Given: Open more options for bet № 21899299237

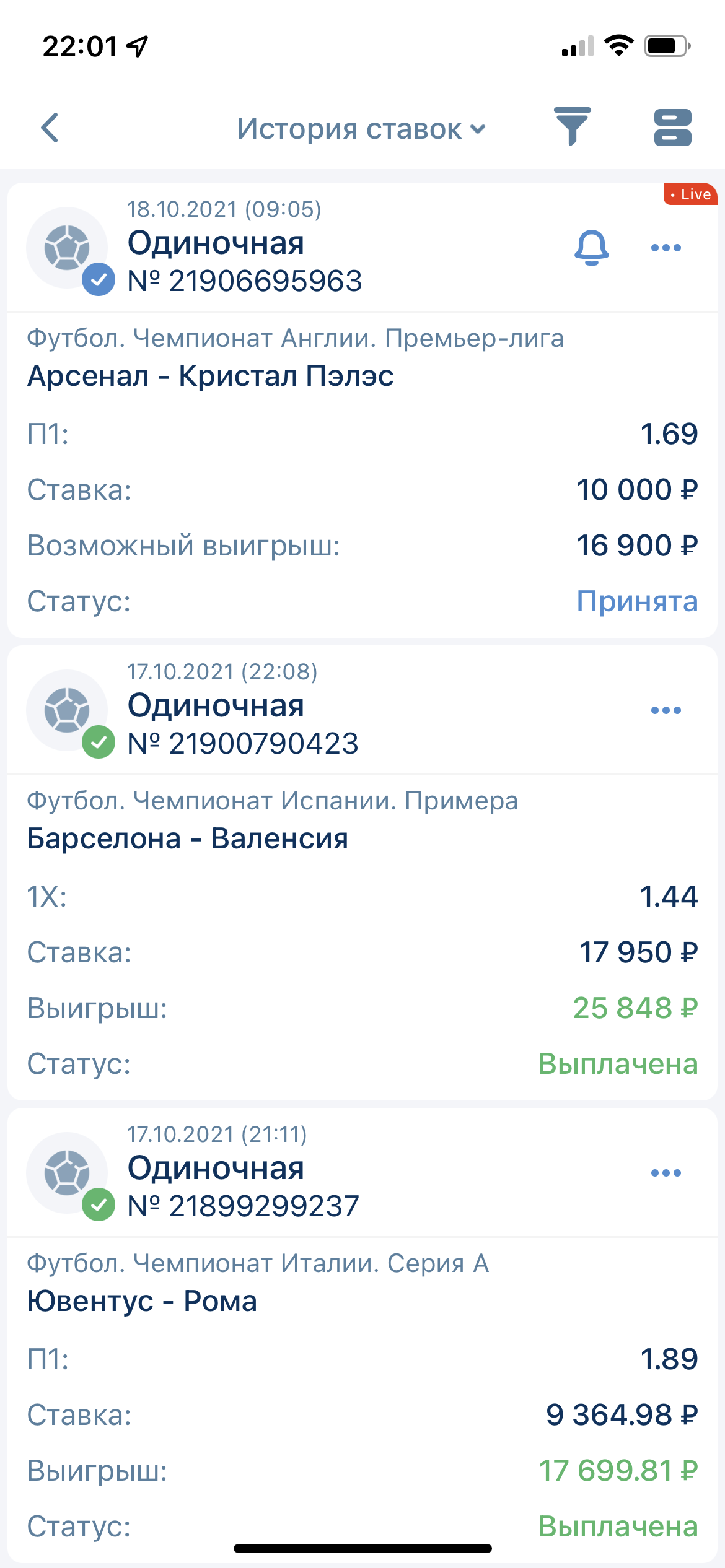Looking at the screenshot, I should coord(666,1173).
